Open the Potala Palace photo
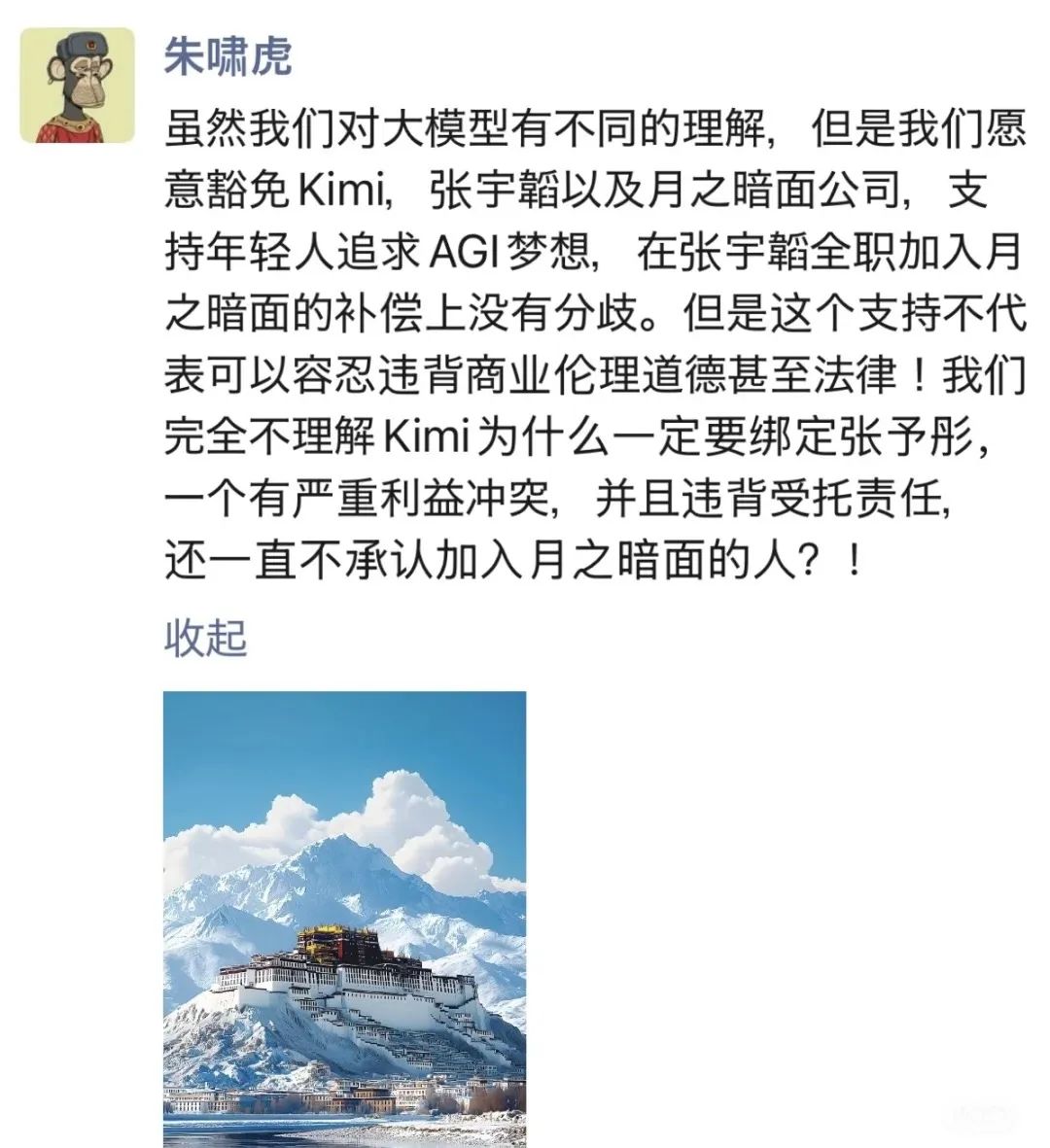Viewport: 1050px width, 1148px height. (x=344, y=919)
